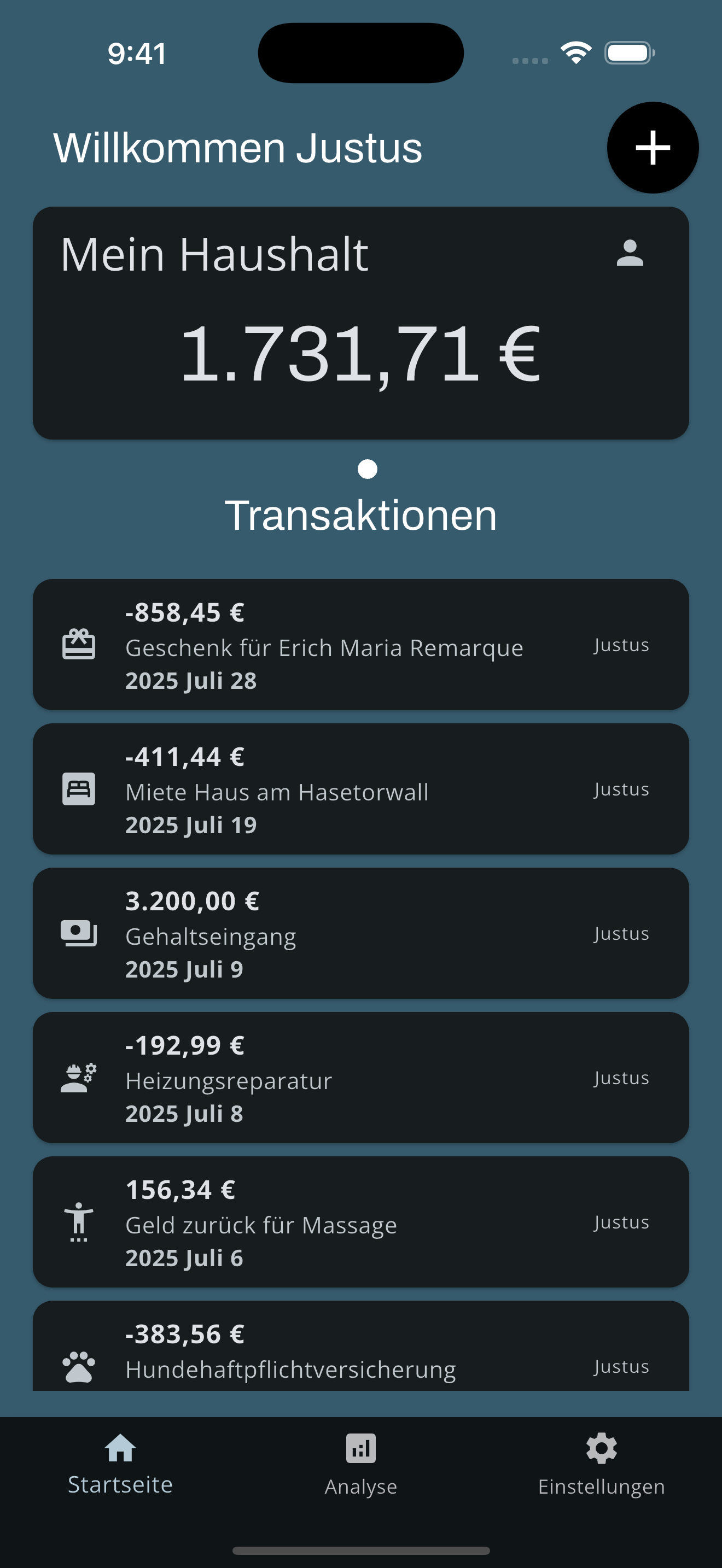Click the wallet icon on Gehaltseingang entry
Screen dimensions: 722x1568
coord(79,933)
